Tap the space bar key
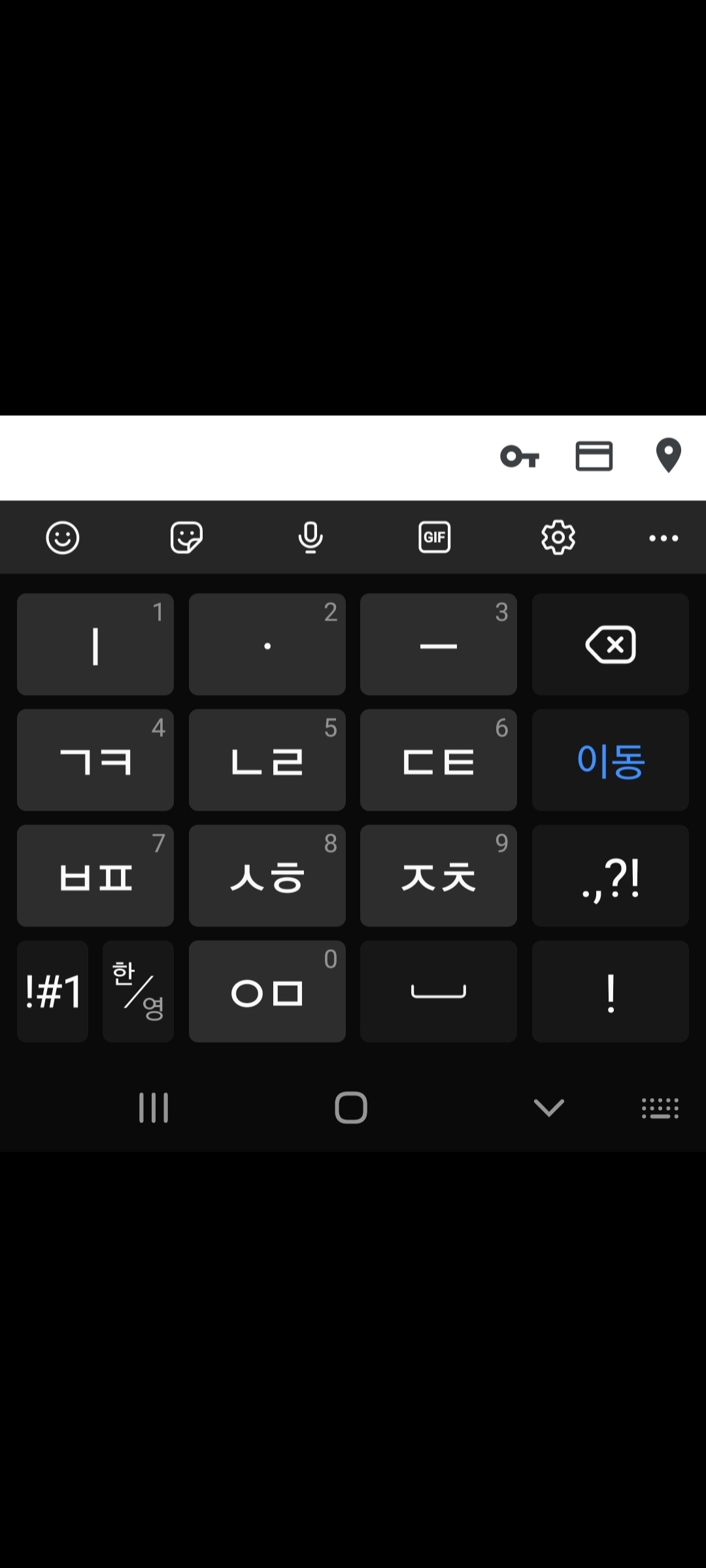Image resolution: width=706 pixels, height=1568 pixels. [438, 992]
